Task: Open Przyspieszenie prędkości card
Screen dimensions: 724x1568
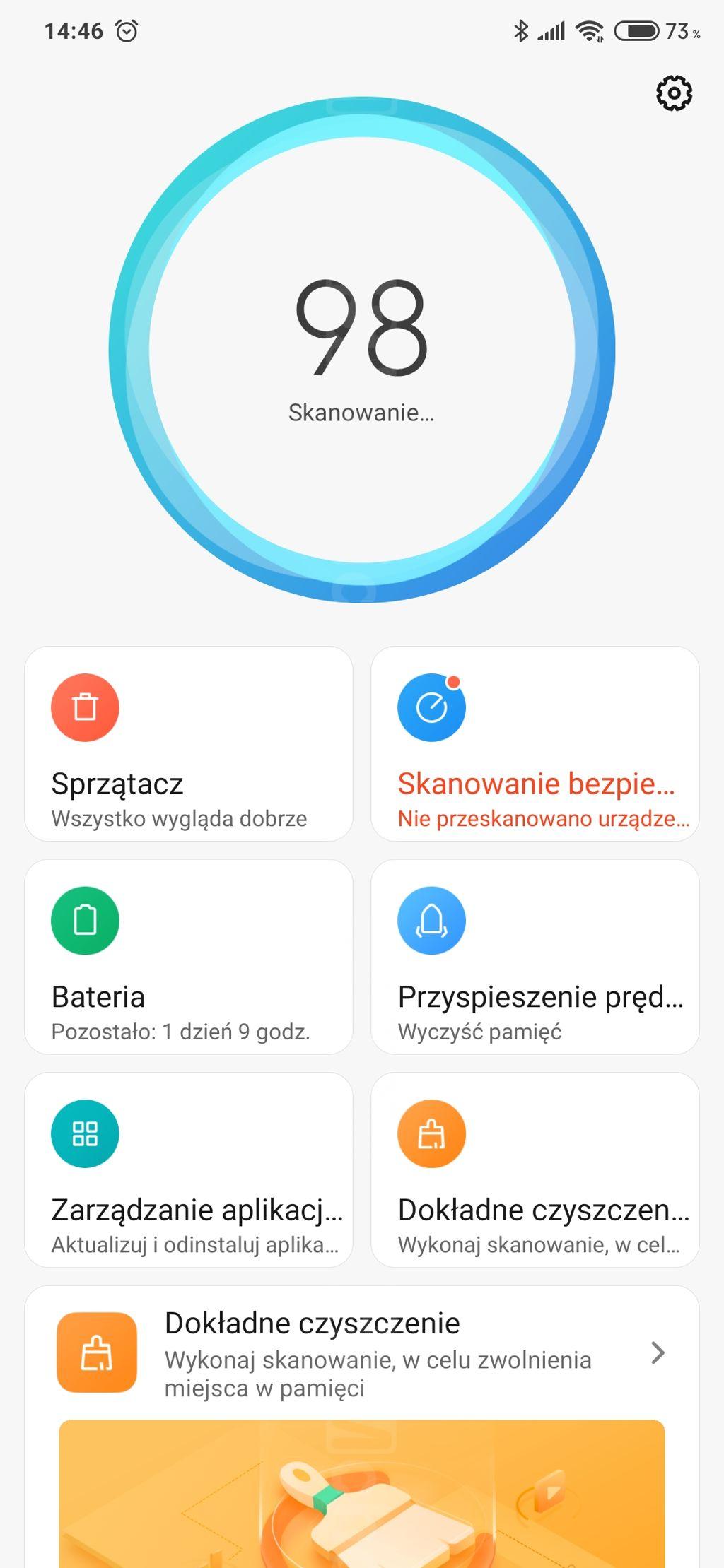Action: tap(535, 957)
